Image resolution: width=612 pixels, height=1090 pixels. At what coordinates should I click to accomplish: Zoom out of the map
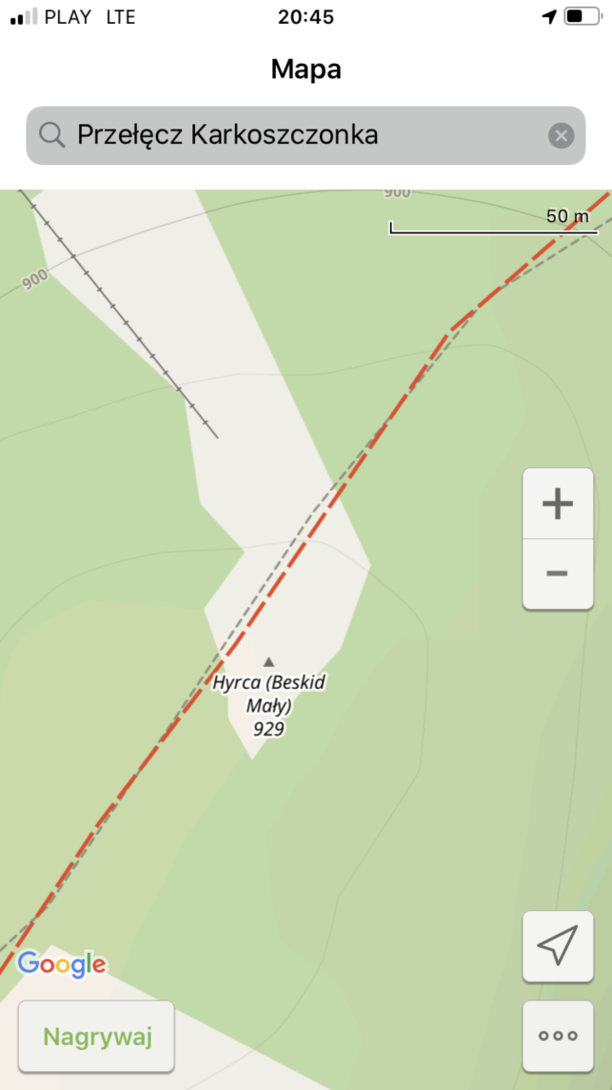point(558,574)
